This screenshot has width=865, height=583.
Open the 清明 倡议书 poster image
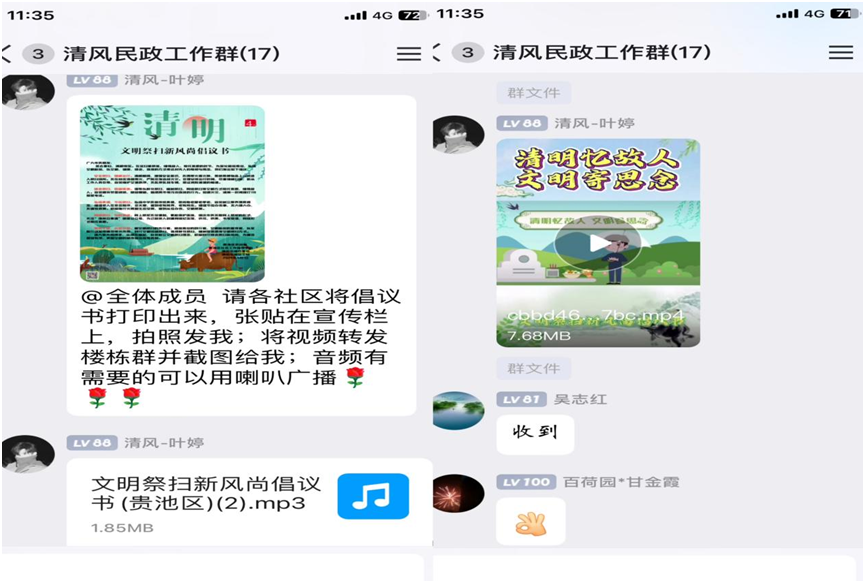click(x=172, y=193)
